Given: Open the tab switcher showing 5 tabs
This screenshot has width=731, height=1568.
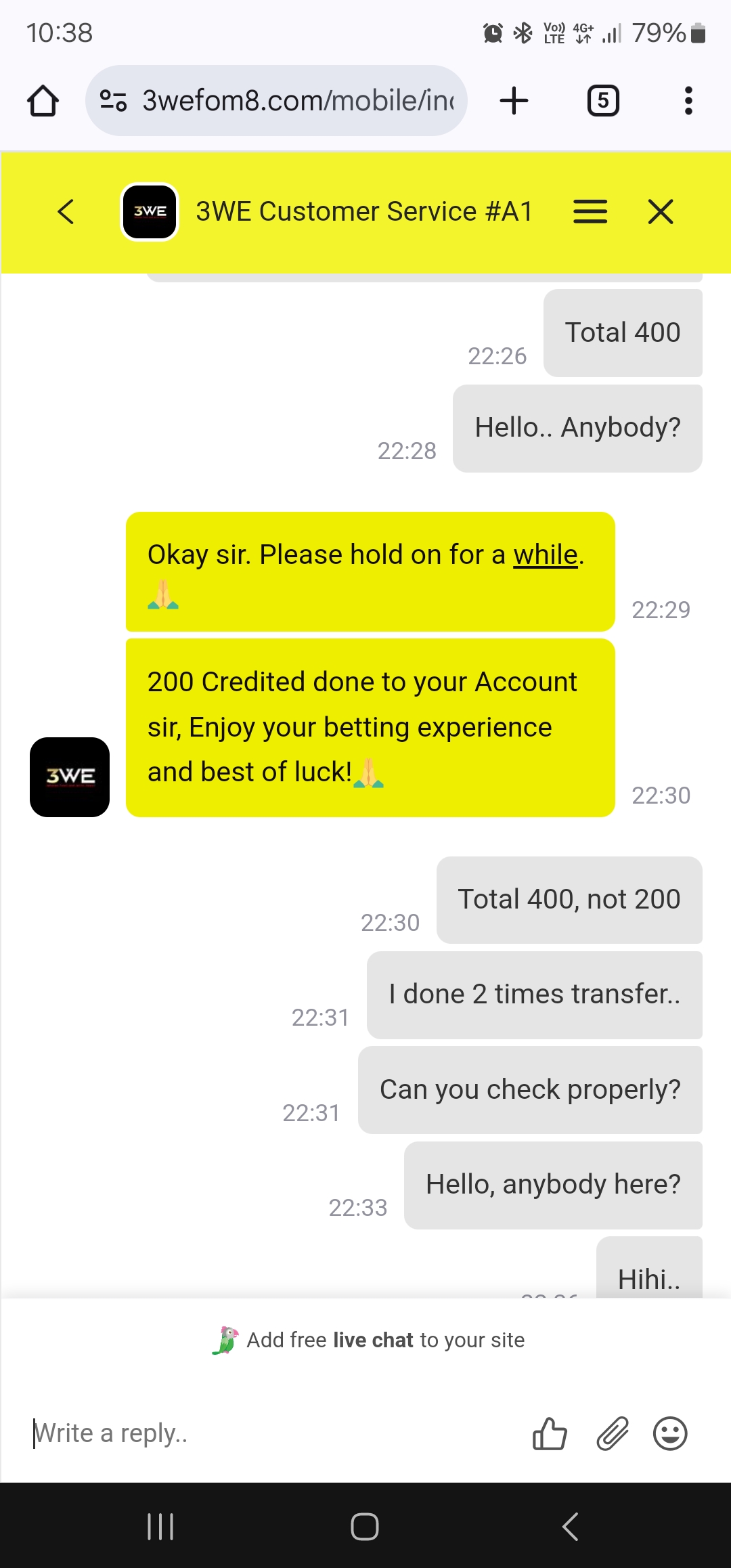Looking at the screenshot, I should click(x=602, y=100).
